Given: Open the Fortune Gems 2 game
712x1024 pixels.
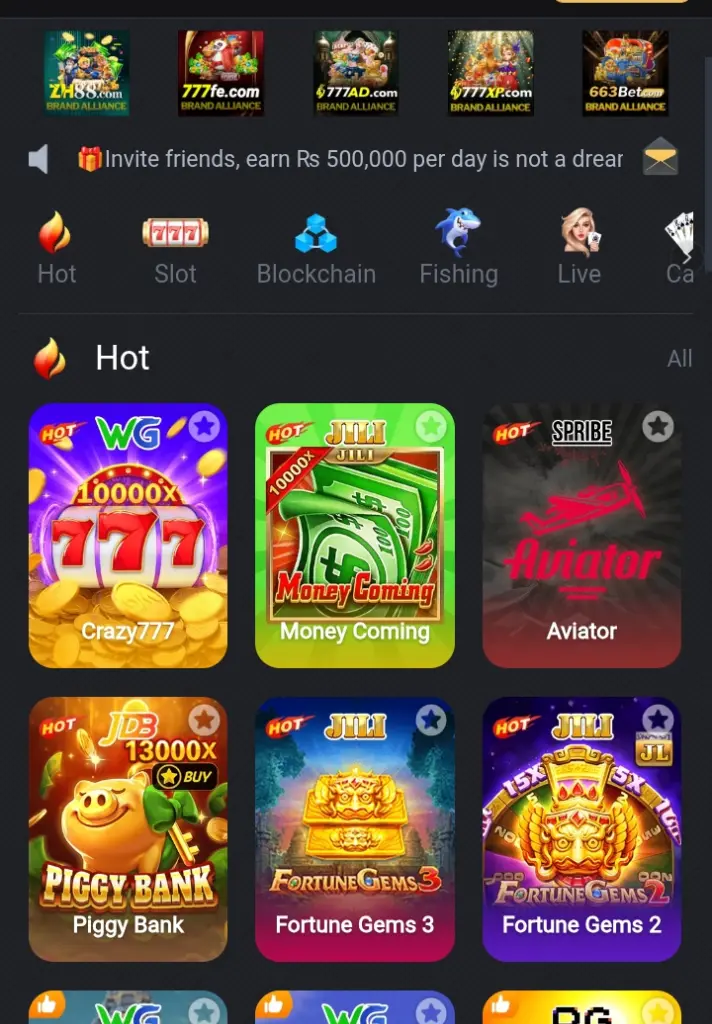Looking at the screenshot, I should point(582,829).
